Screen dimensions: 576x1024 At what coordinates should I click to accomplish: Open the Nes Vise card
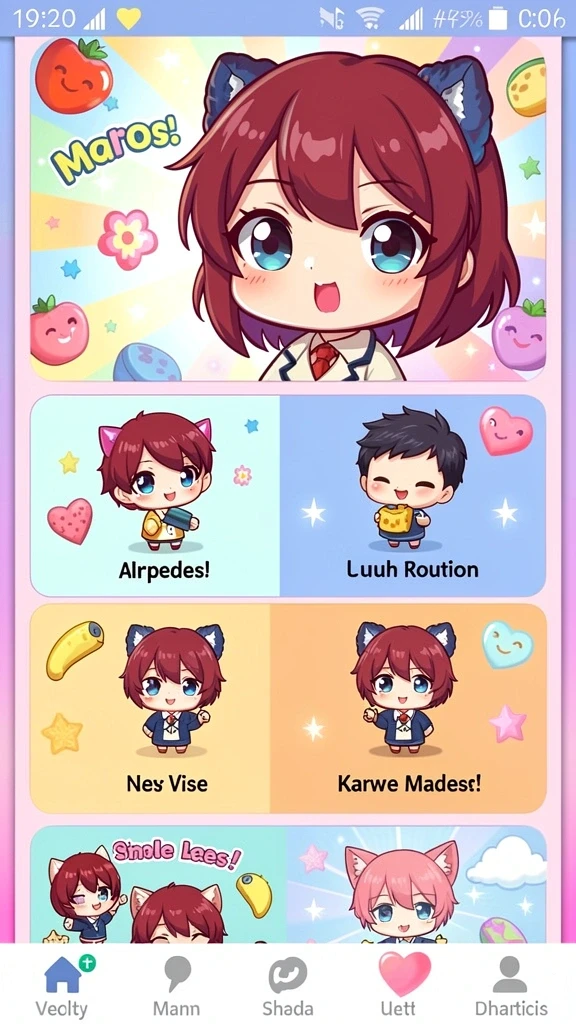pyautogui.click(x=150, y=709)
